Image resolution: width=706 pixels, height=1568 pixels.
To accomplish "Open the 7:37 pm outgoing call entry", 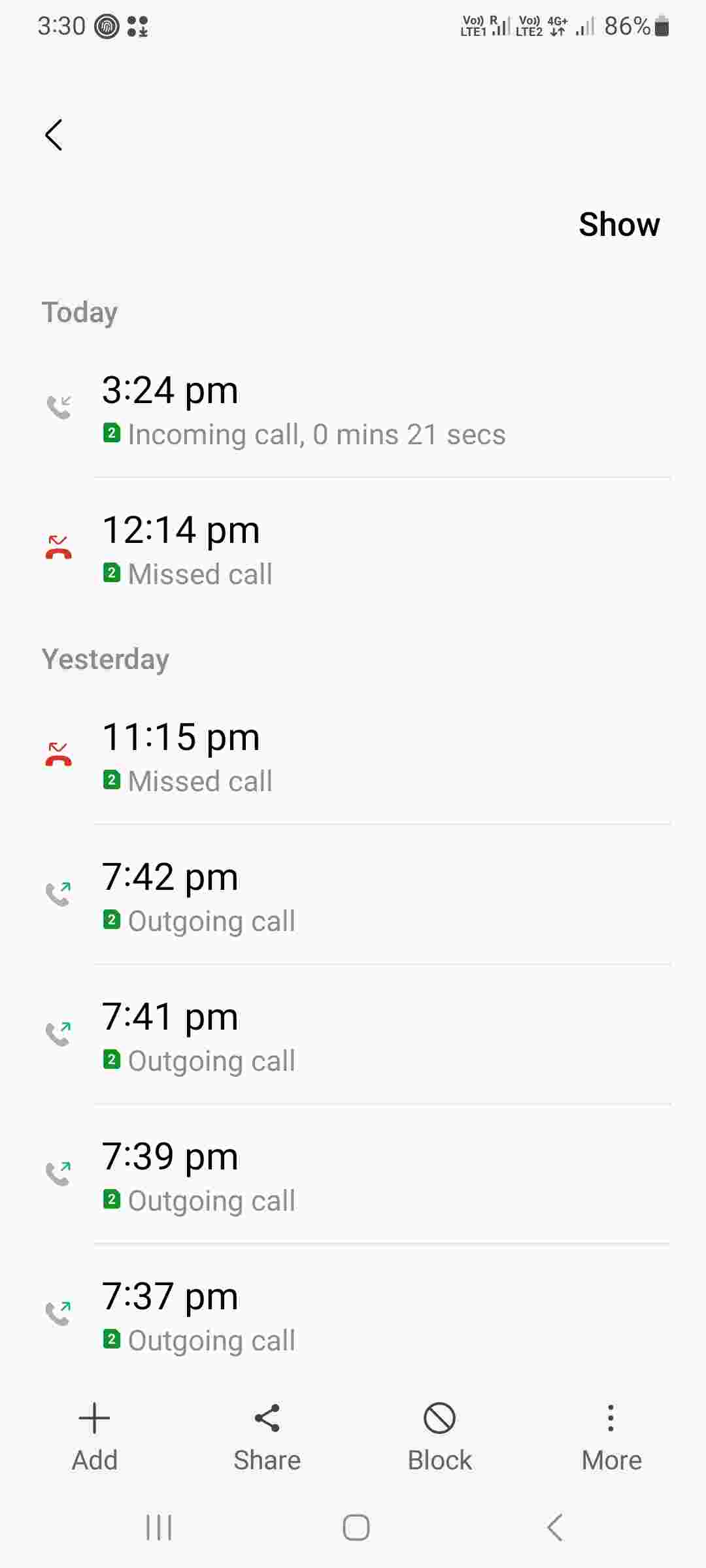I will [353, 1316].
